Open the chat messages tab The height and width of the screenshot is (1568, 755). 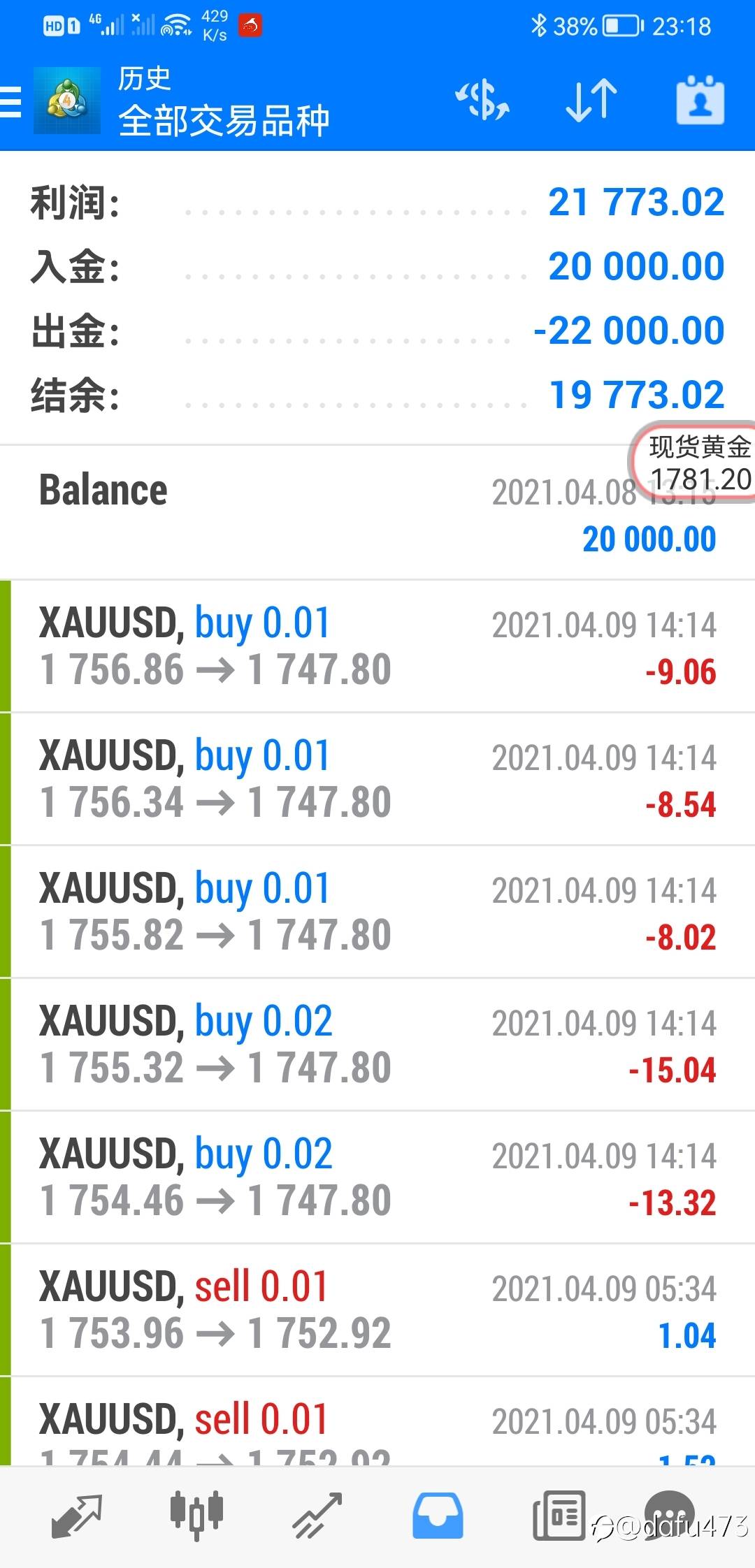(x=669, y=1514)
